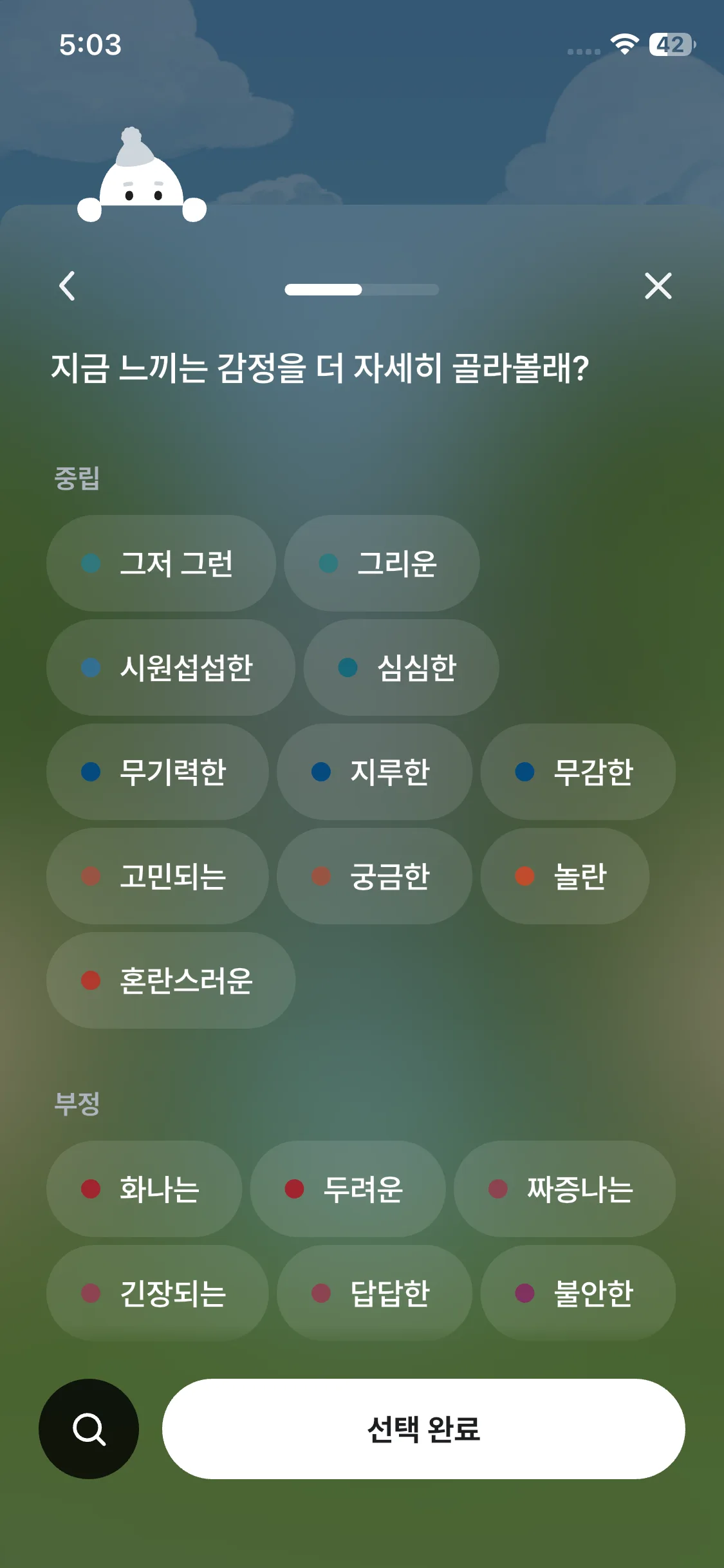
Task: Choose the 그리운 emotion chip
Action: point(382,563)
